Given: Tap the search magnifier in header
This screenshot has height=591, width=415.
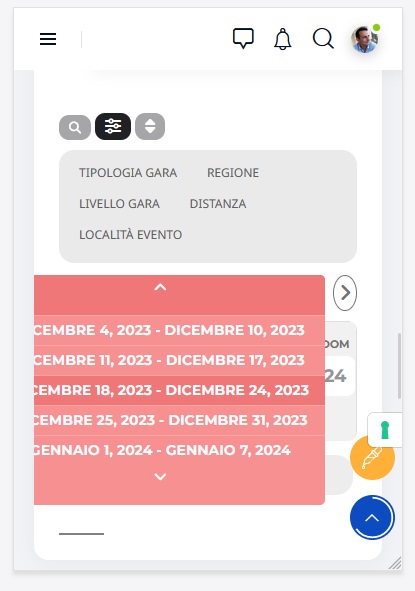Looking at the screenshot, I should 323,38.
